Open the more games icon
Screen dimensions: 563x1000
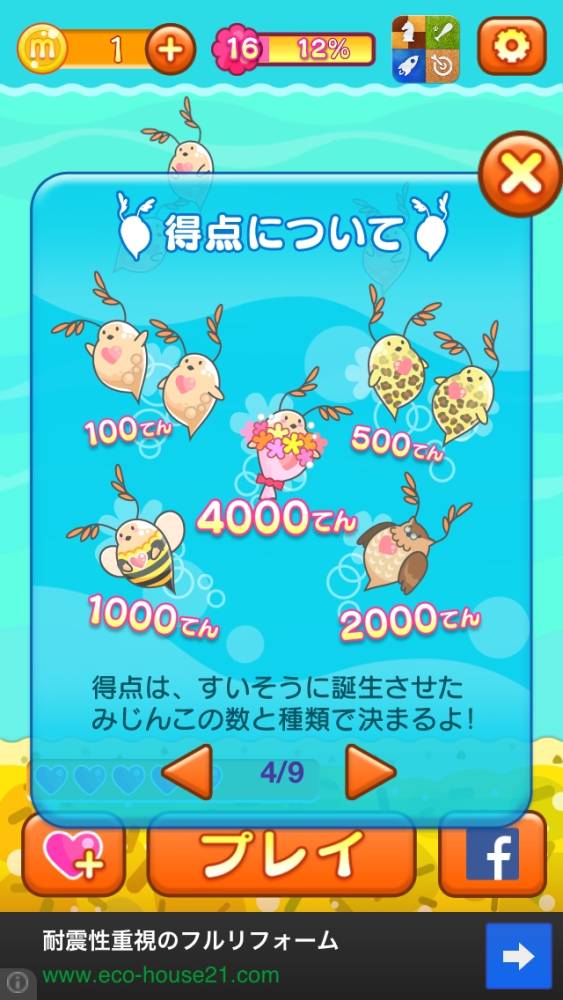point(426,49)
